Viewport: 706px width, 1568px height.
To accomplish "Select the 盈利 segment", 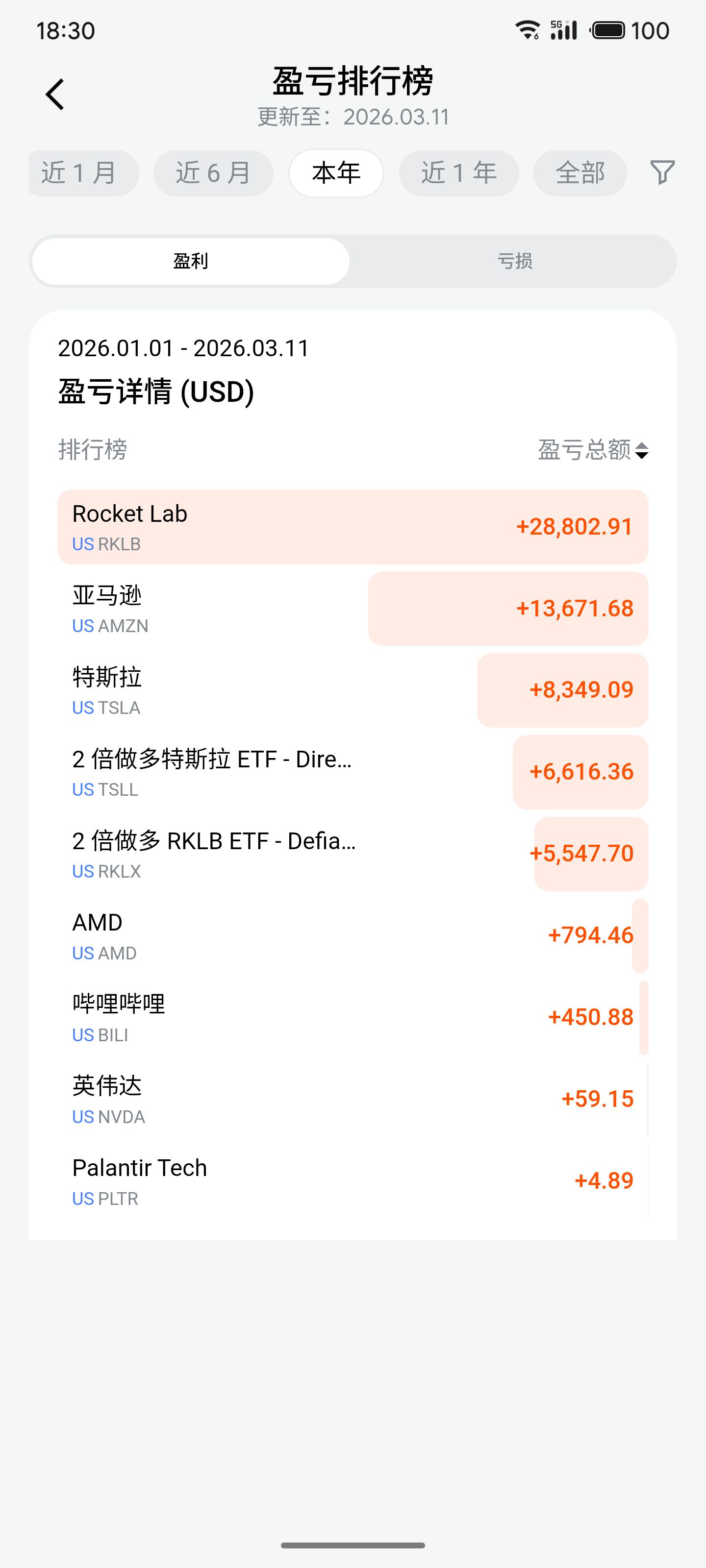I will click(x=191, y=261).
